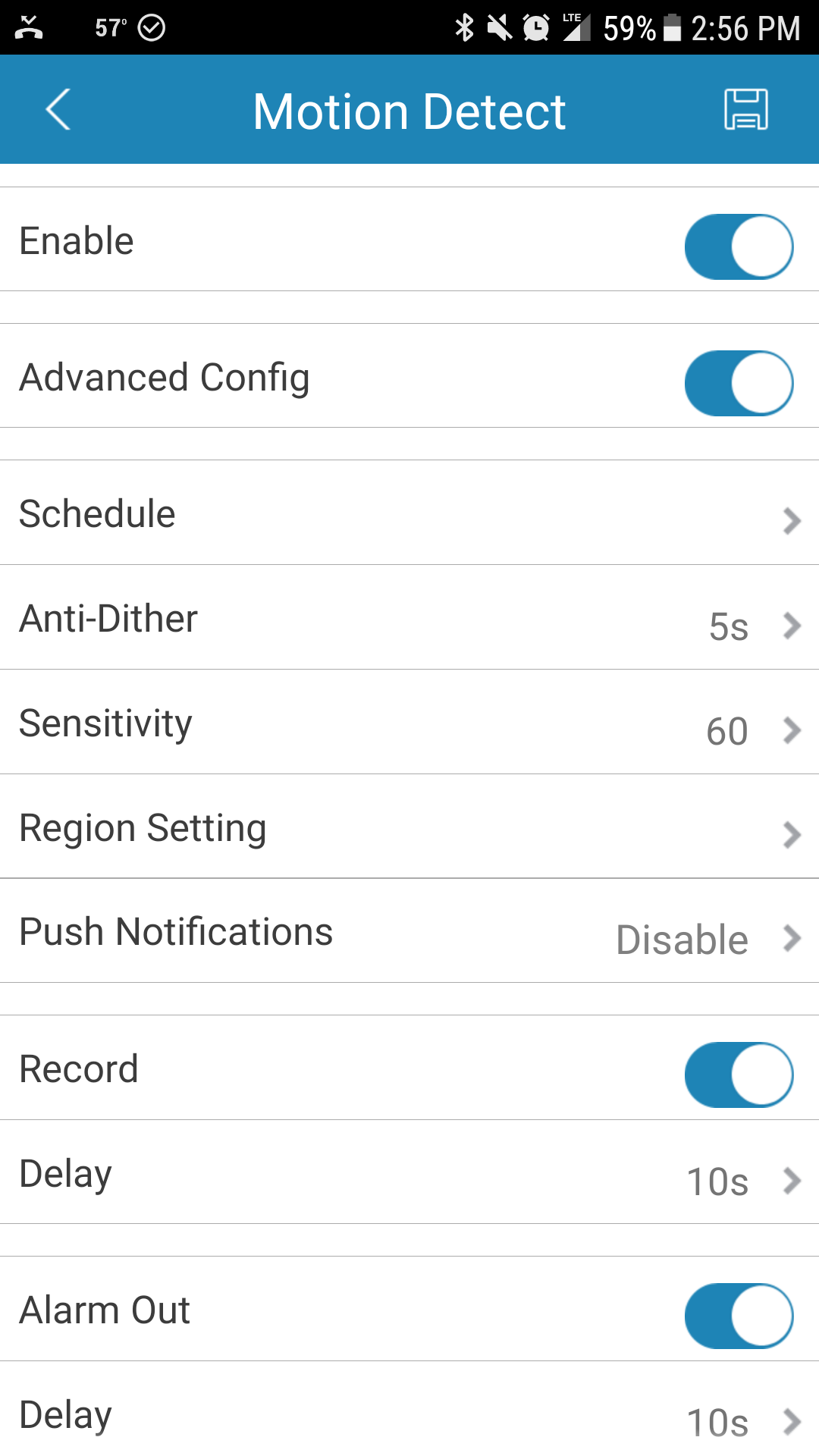Turn off the Enable switch
819x1456 pixels.
click(x=739, y=246)
